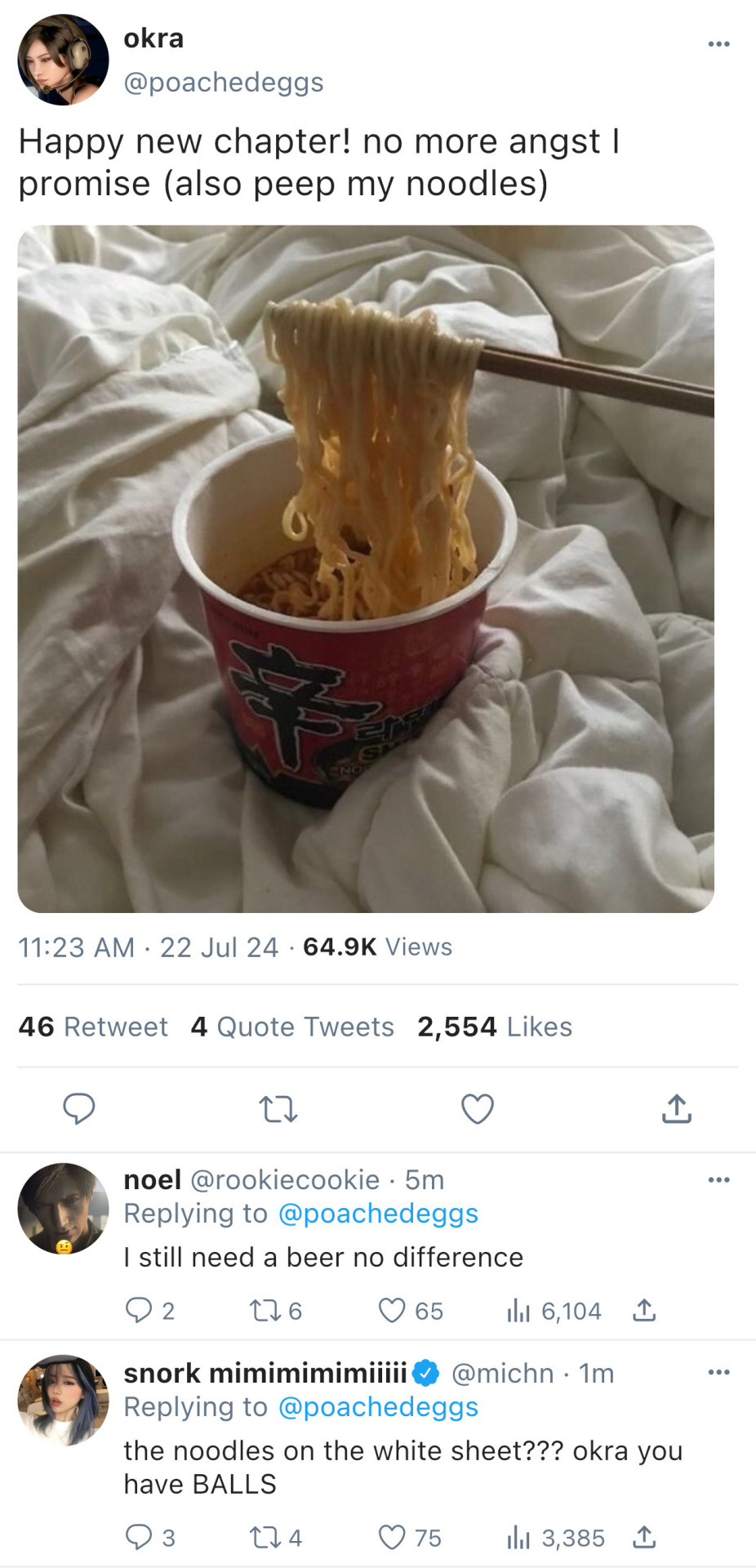Open overflow menu on okra's tweet

tap(718, 44)
